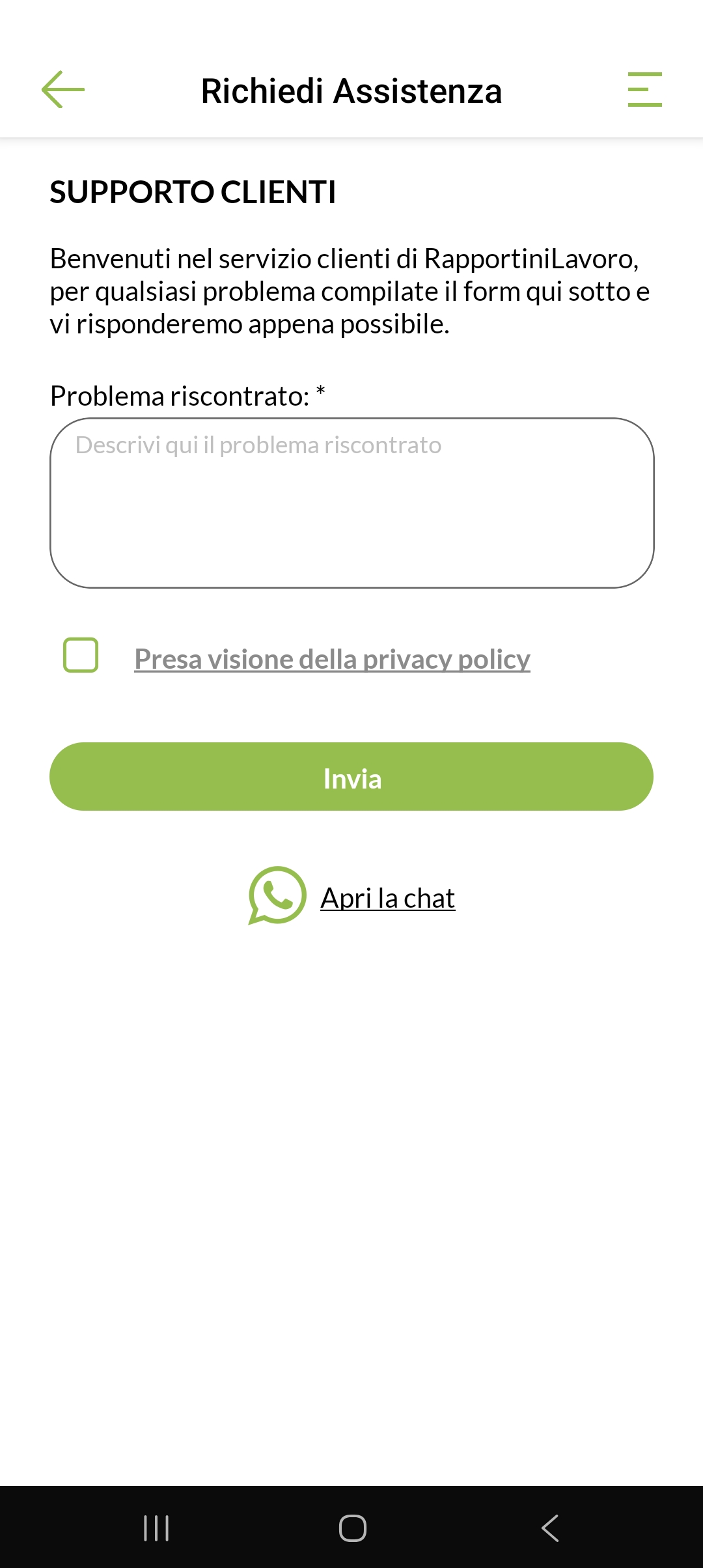703x1568 pixels.
Task: Focus the problem description text field
Action: pos(351,503)
